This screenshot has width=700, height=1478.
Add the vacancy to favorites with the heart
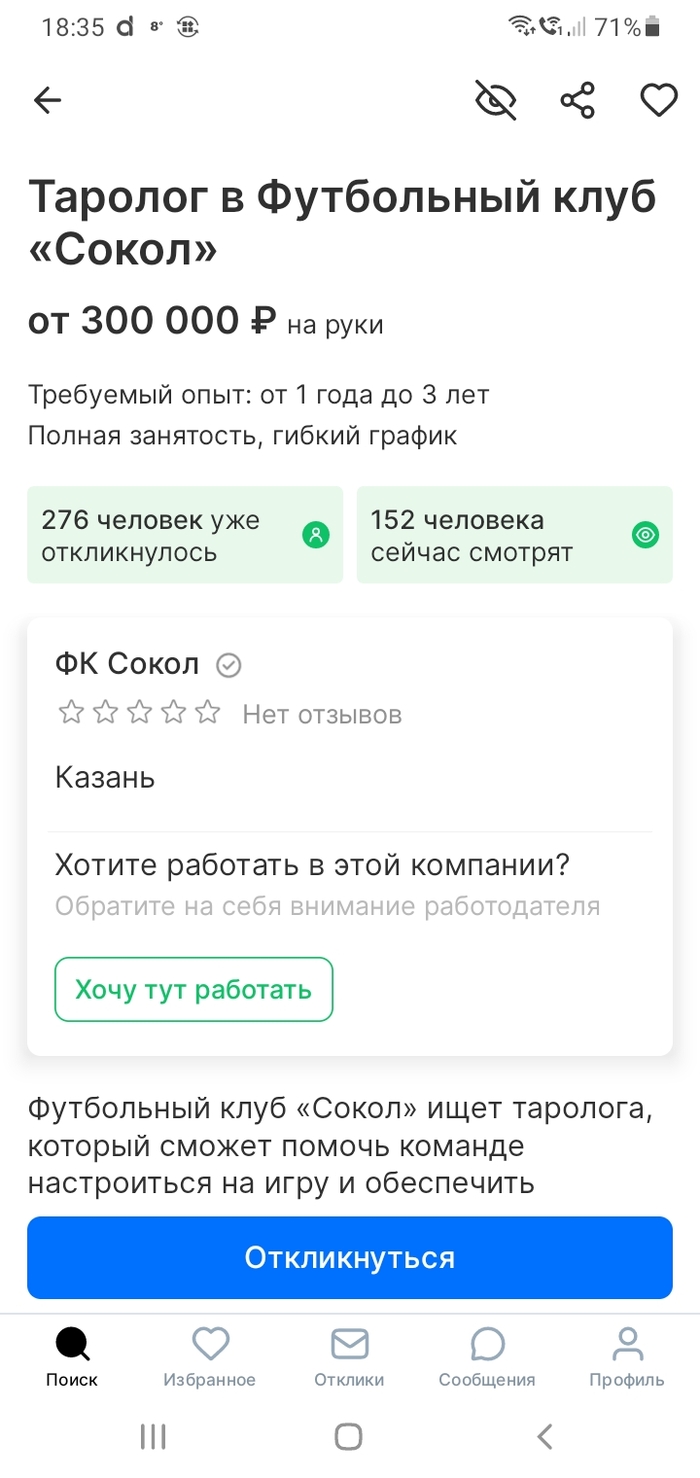tap(658, 100)
